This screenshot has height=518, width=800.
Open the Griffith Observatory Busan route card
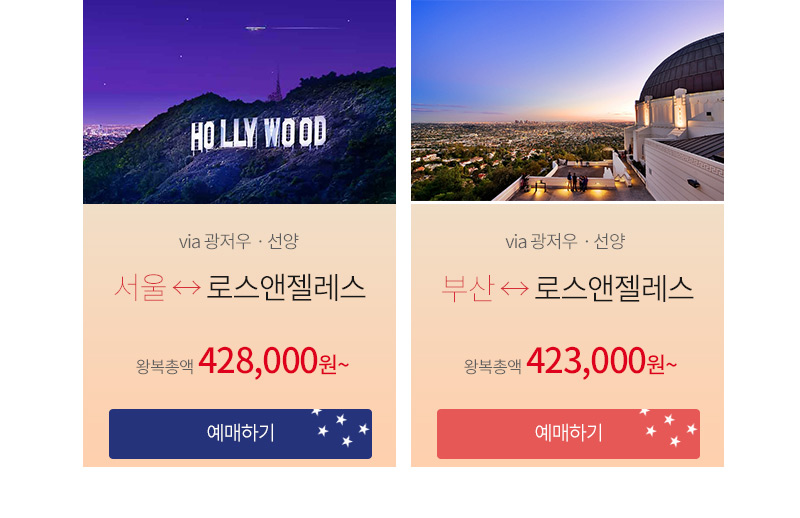pyautogui.click(x=567, y=102)
